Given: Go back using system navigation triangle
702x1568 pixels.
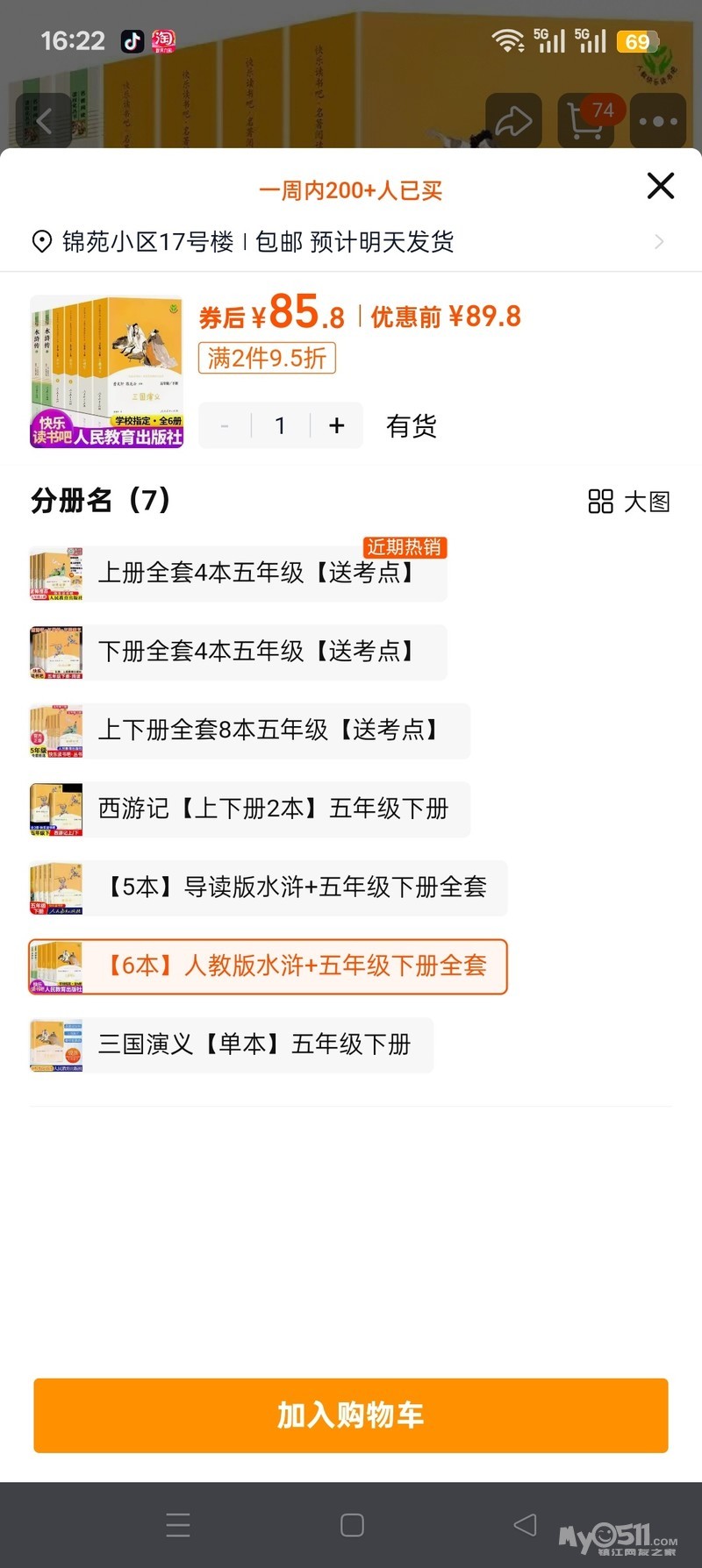Looking at the screenshot, I should (x=525, y=1525).
